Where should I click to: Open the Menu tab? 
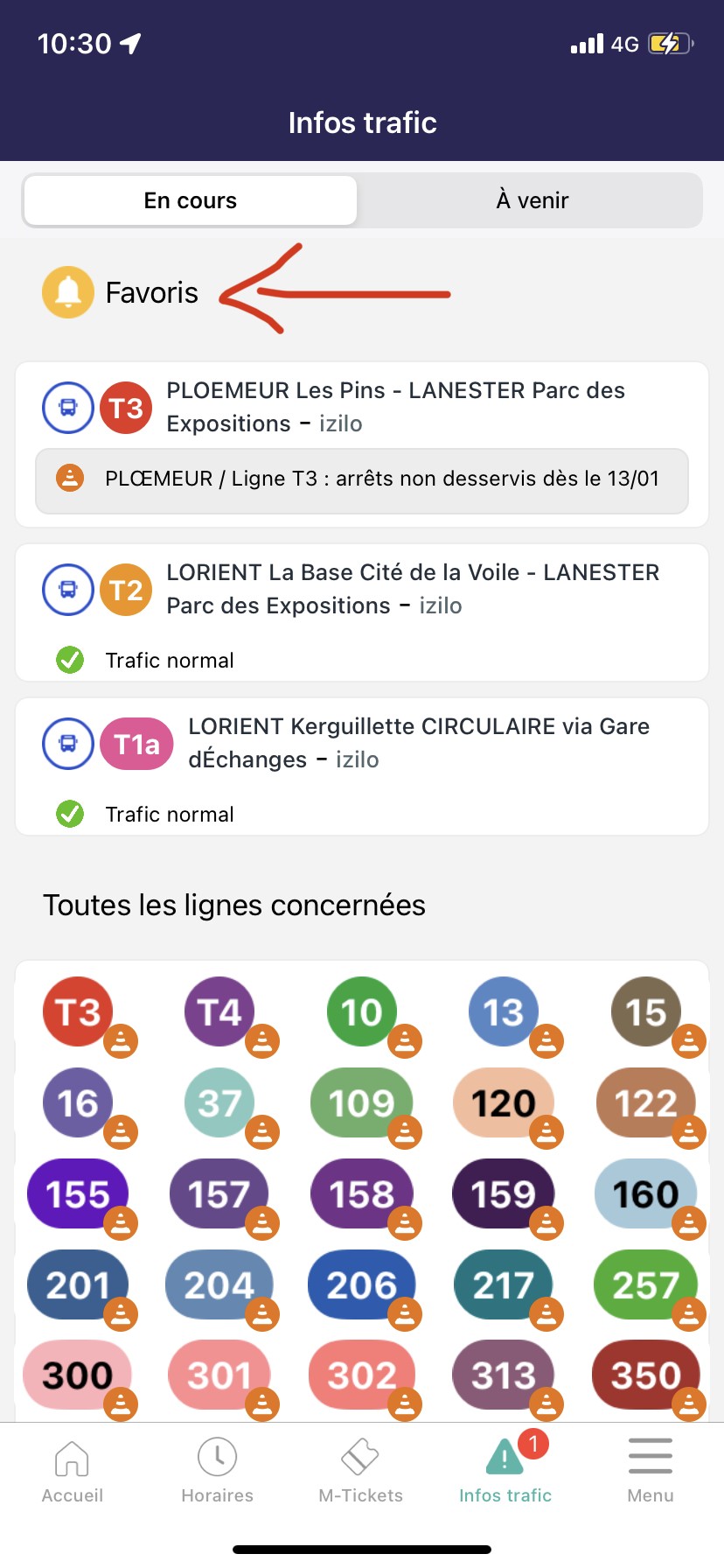650,1472
